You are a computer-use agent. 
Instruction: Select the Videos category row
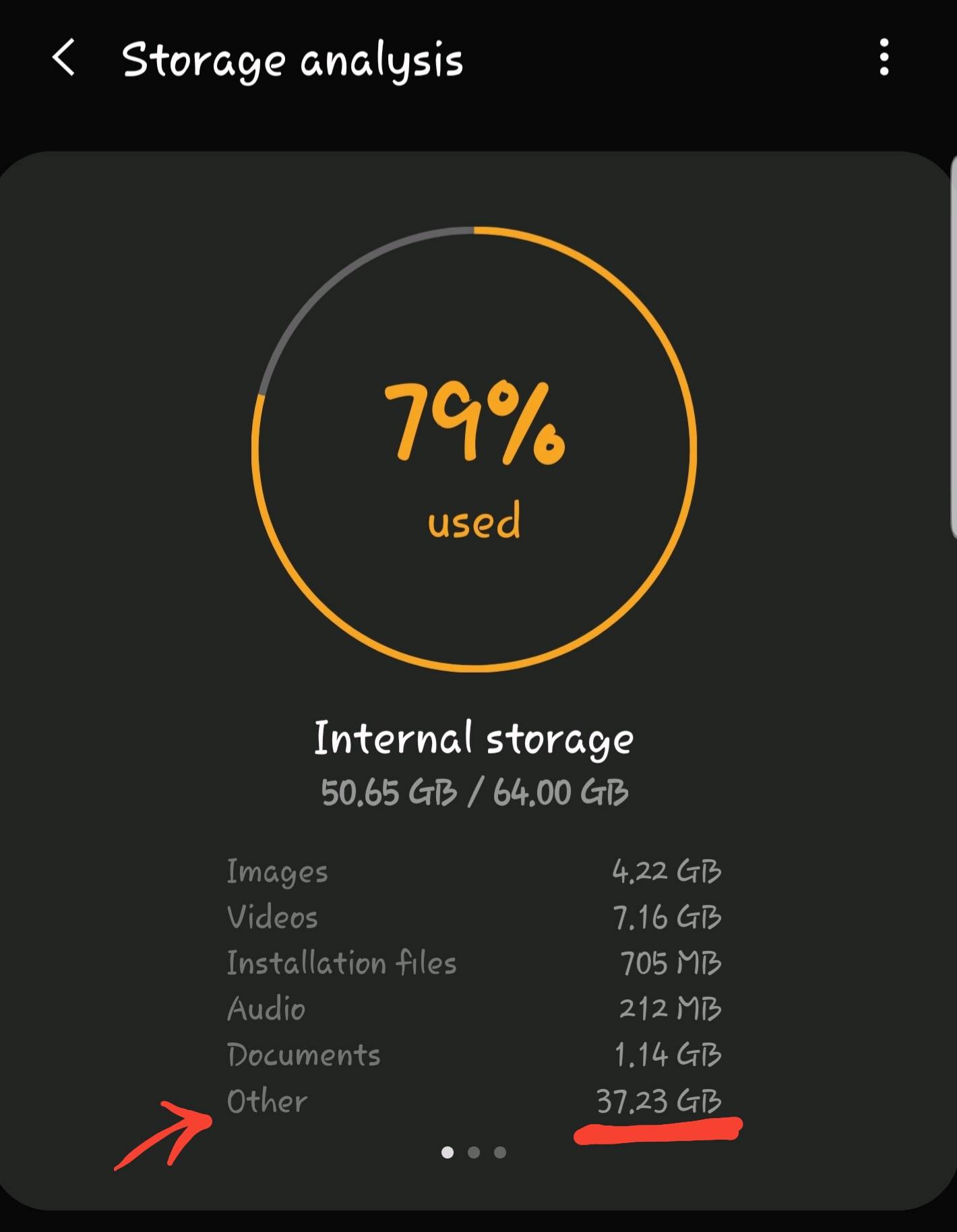(472, 917)
